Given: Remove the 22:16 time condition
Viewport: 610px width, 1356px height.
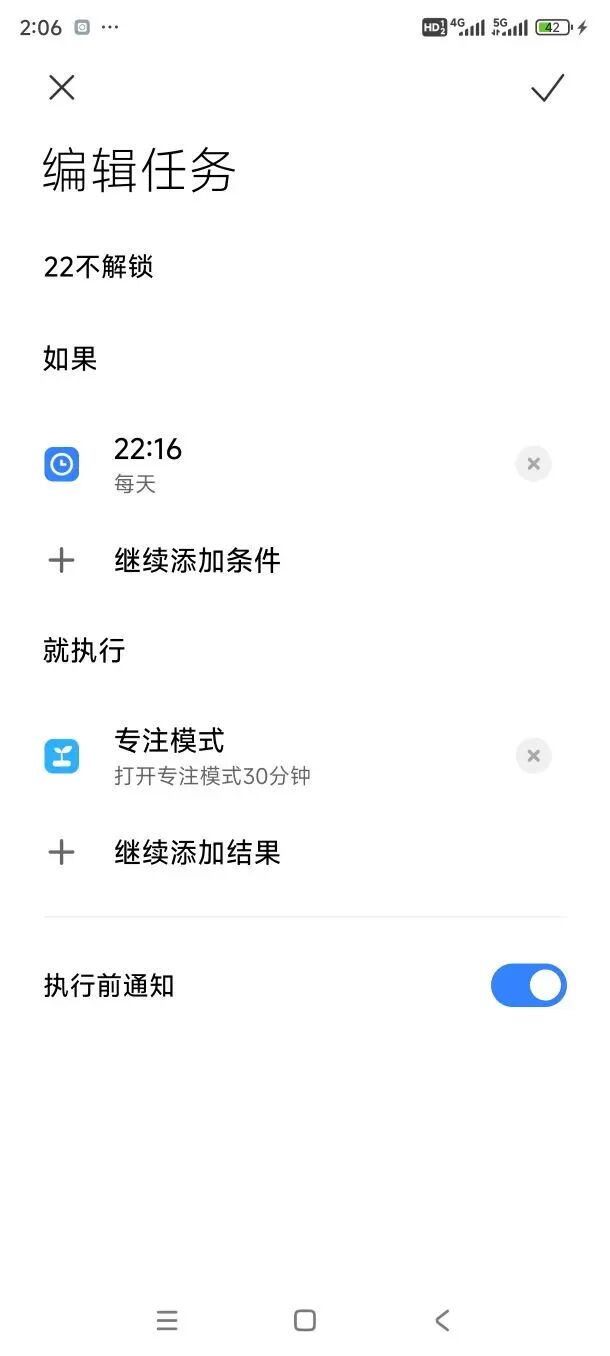Looking at the screenshot, I should (533, 464).
